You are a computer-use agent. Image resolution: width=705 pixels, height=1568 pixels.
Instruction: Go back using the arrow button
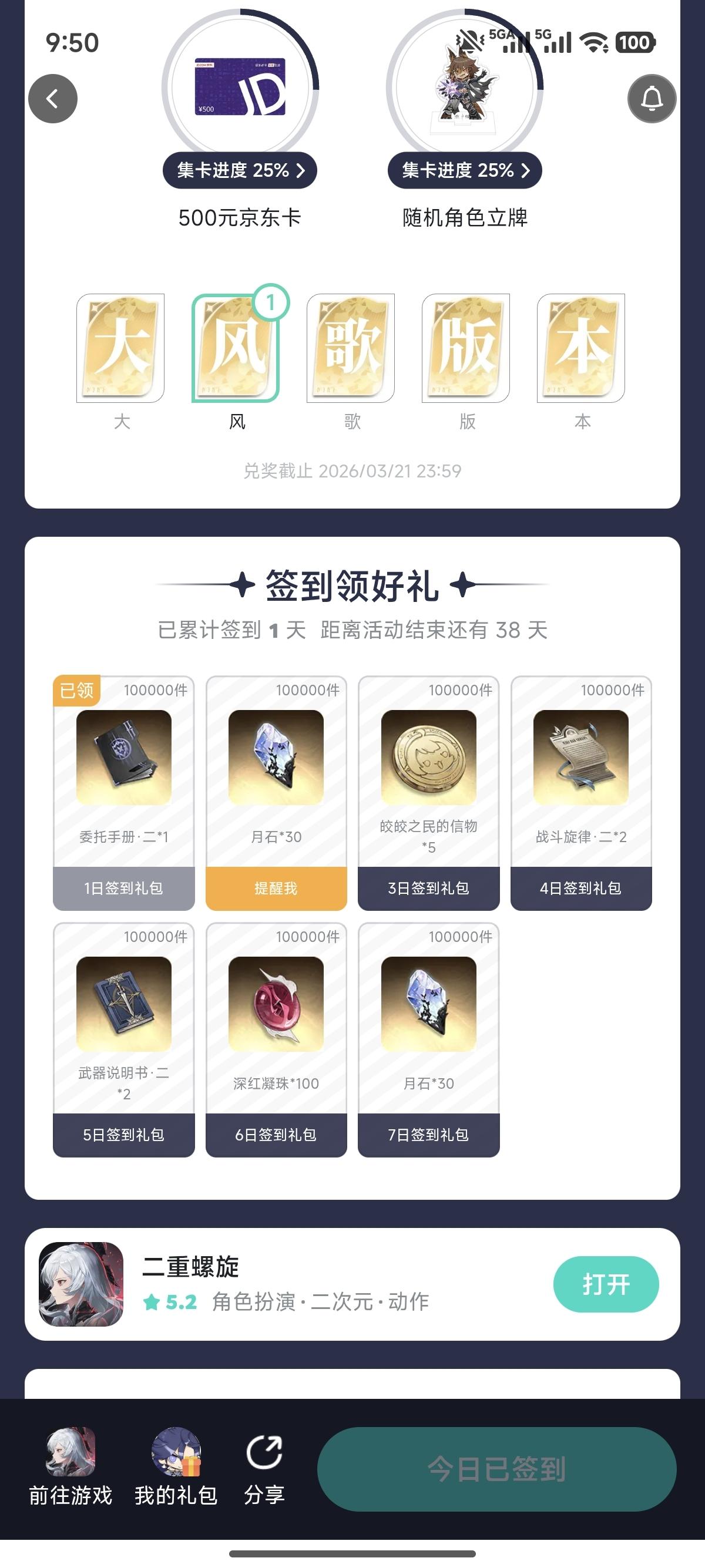[53, 99]
